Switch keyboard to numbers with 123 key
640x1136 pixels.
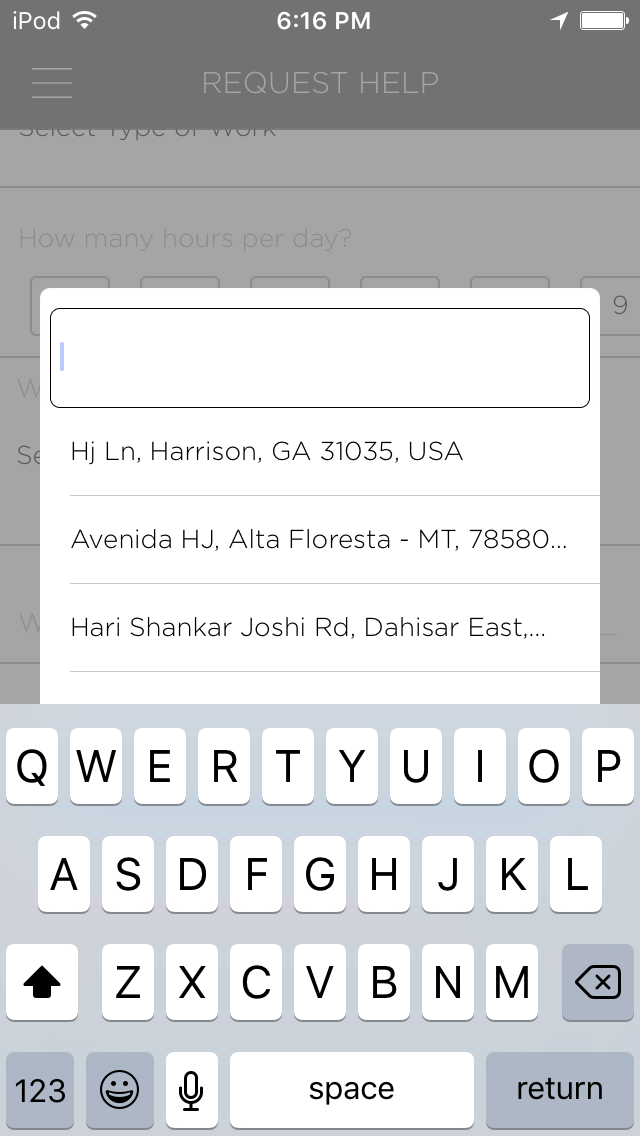tap(40, 1089)
